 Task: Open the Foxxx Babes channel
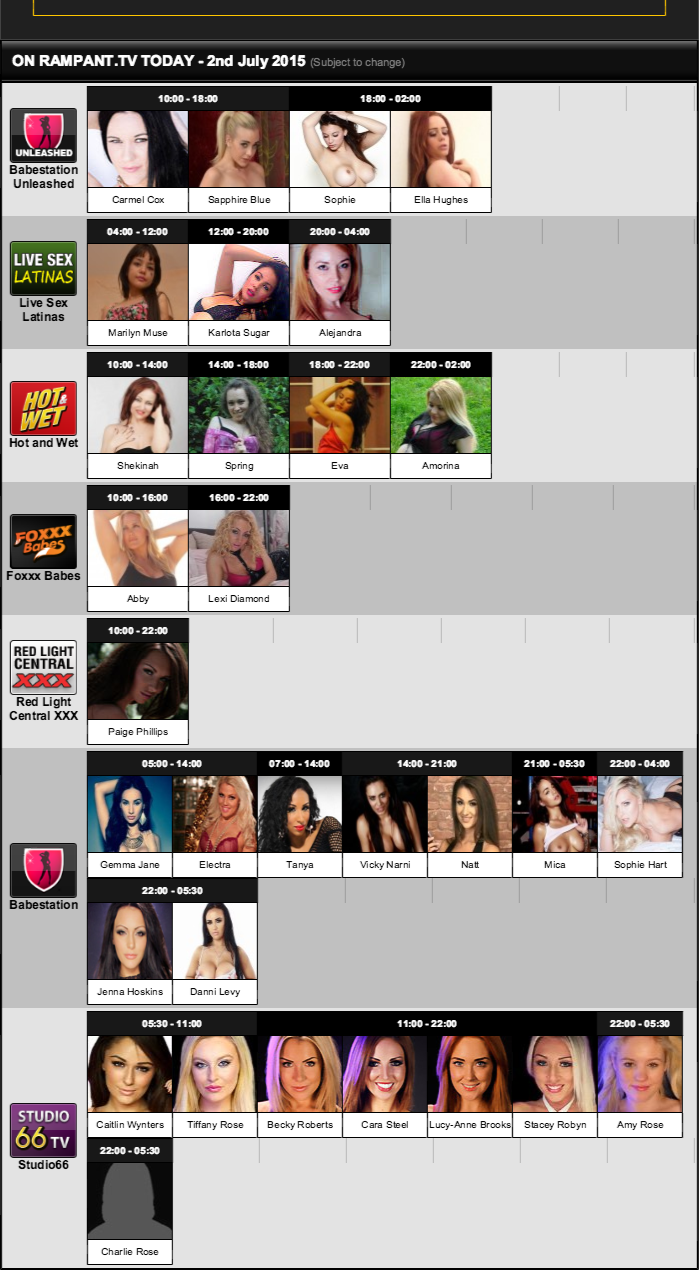pyautogui.click(x=43, y=541)
